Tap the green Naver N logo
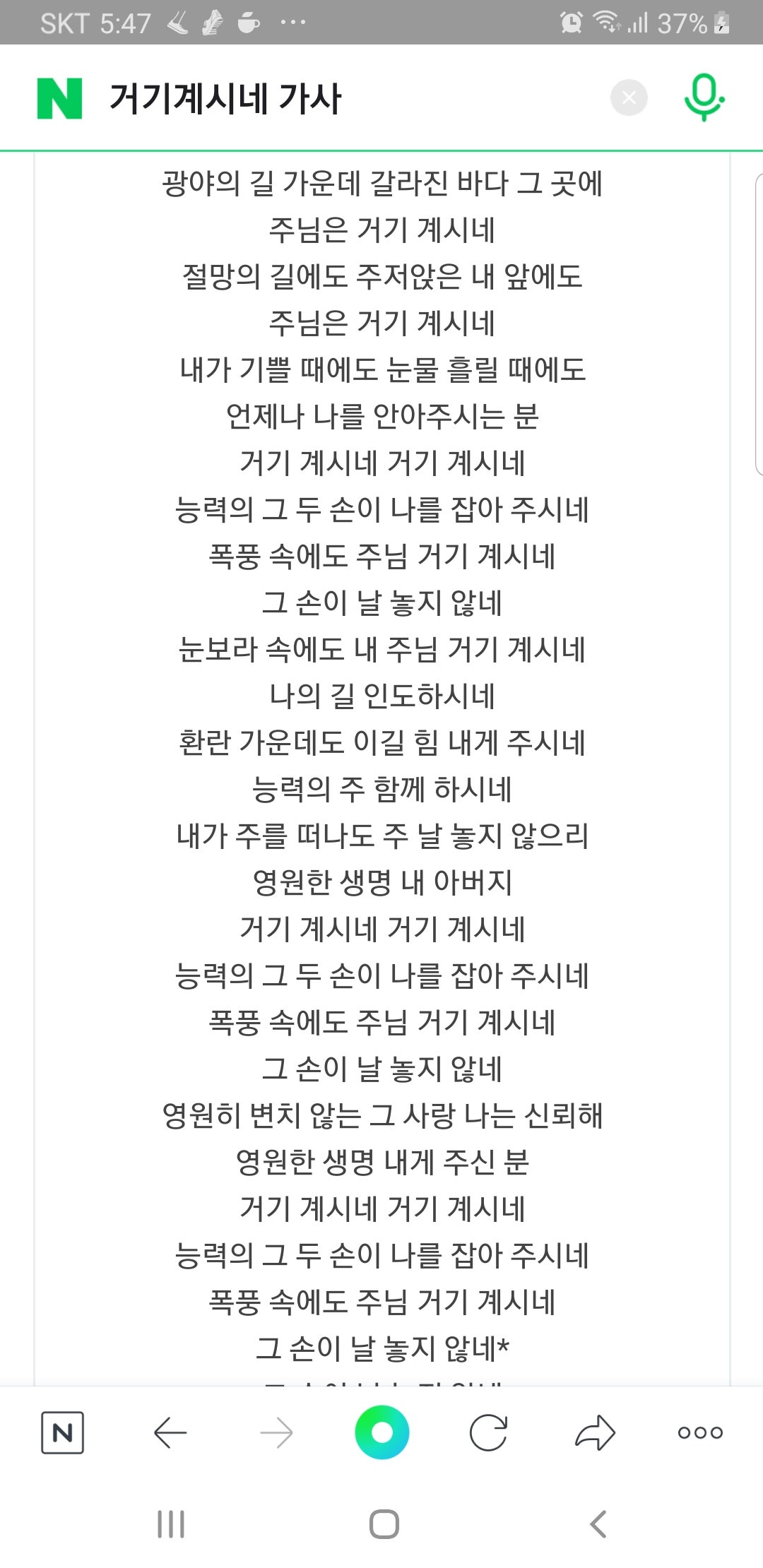Screen dimensions: 763x1568 point(59,98)
